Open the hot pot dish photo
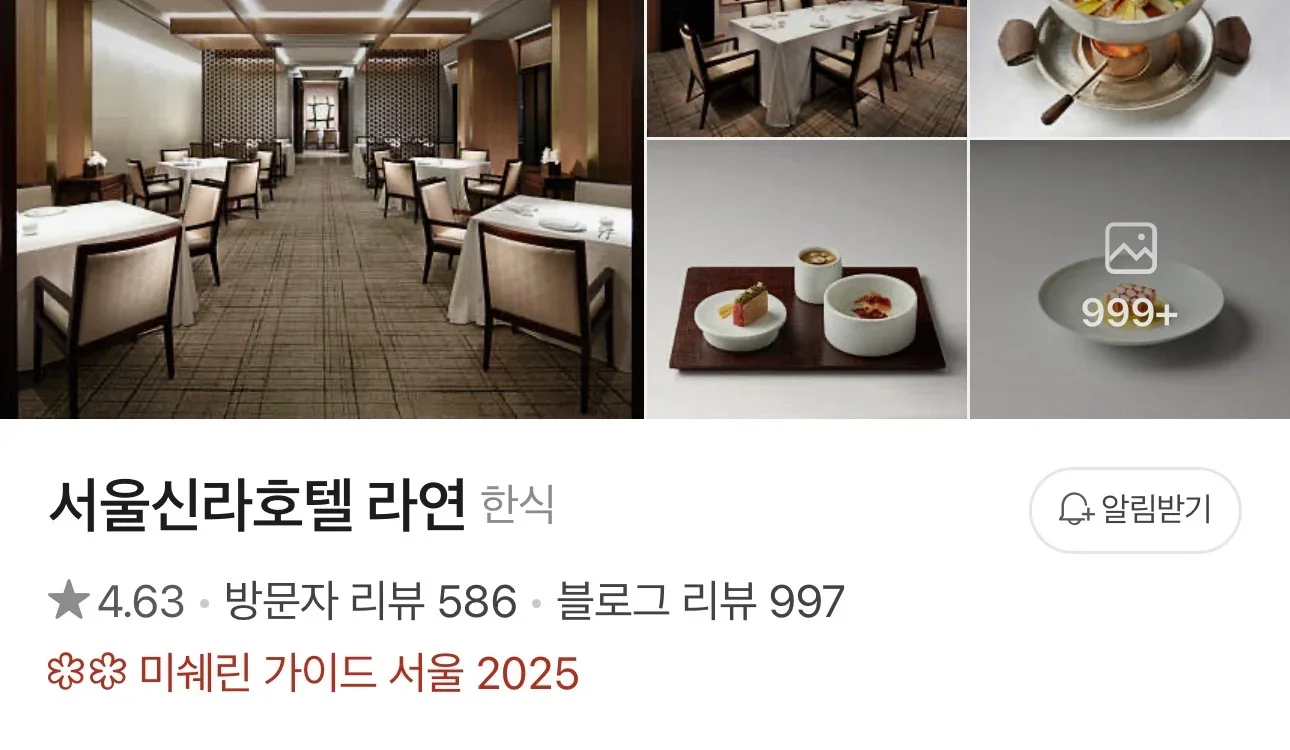The height and width of the screenshot is (750, 1290). 1130,68
